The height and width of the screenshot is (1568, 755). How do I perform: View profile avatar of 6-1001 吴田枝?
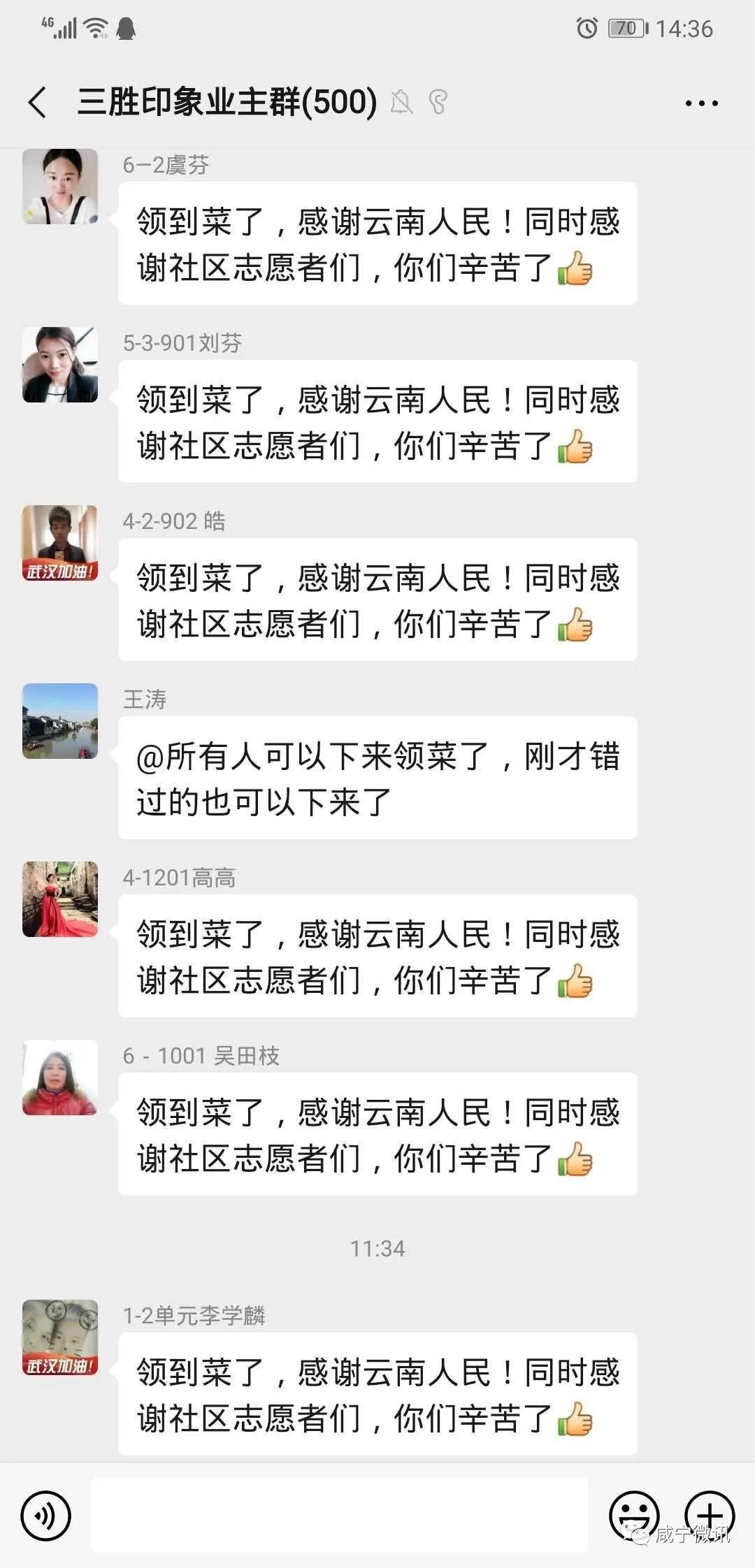click(60, 1077)
